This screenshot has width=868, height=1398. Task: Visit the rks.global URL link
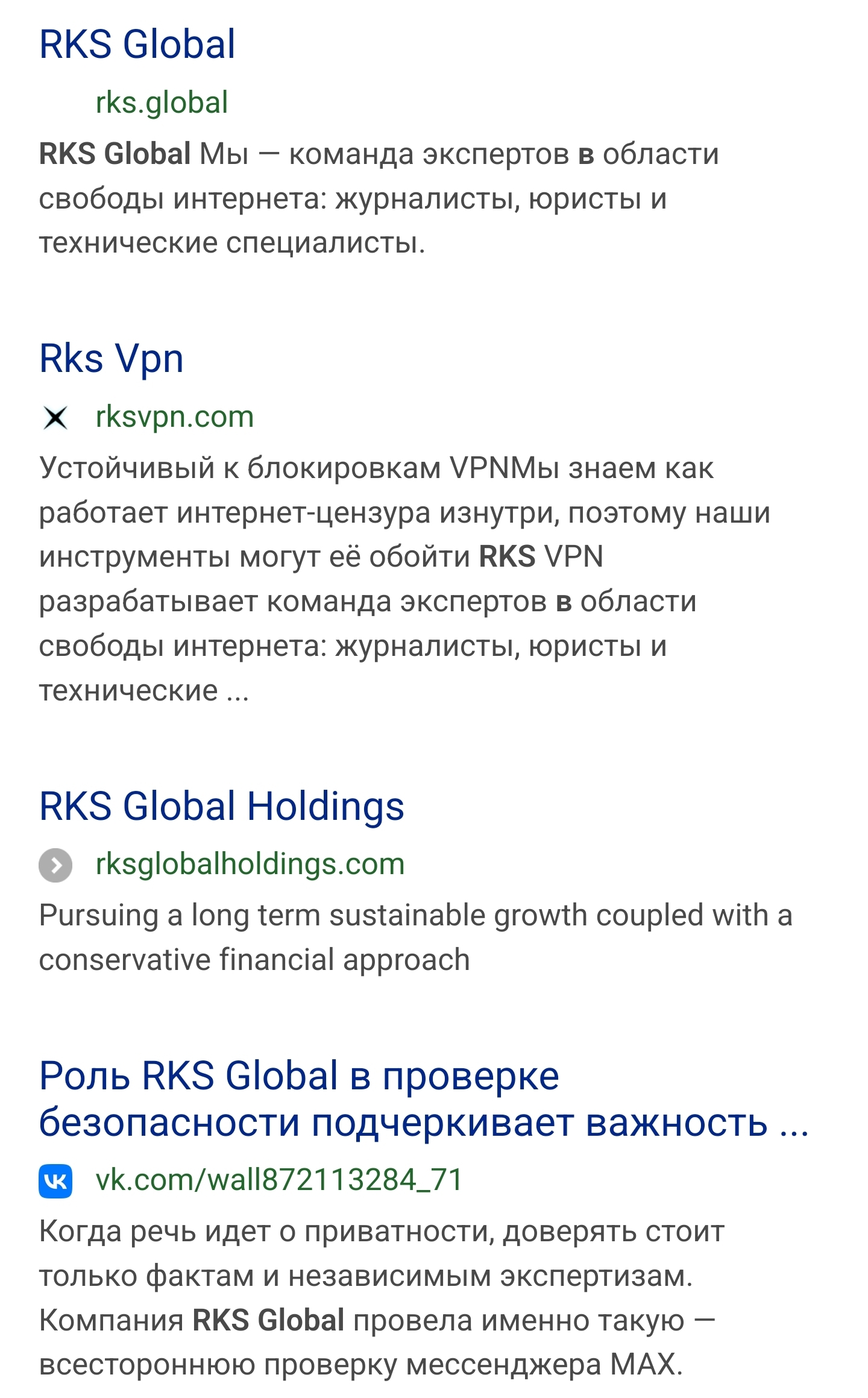click(x=162, y=102)
